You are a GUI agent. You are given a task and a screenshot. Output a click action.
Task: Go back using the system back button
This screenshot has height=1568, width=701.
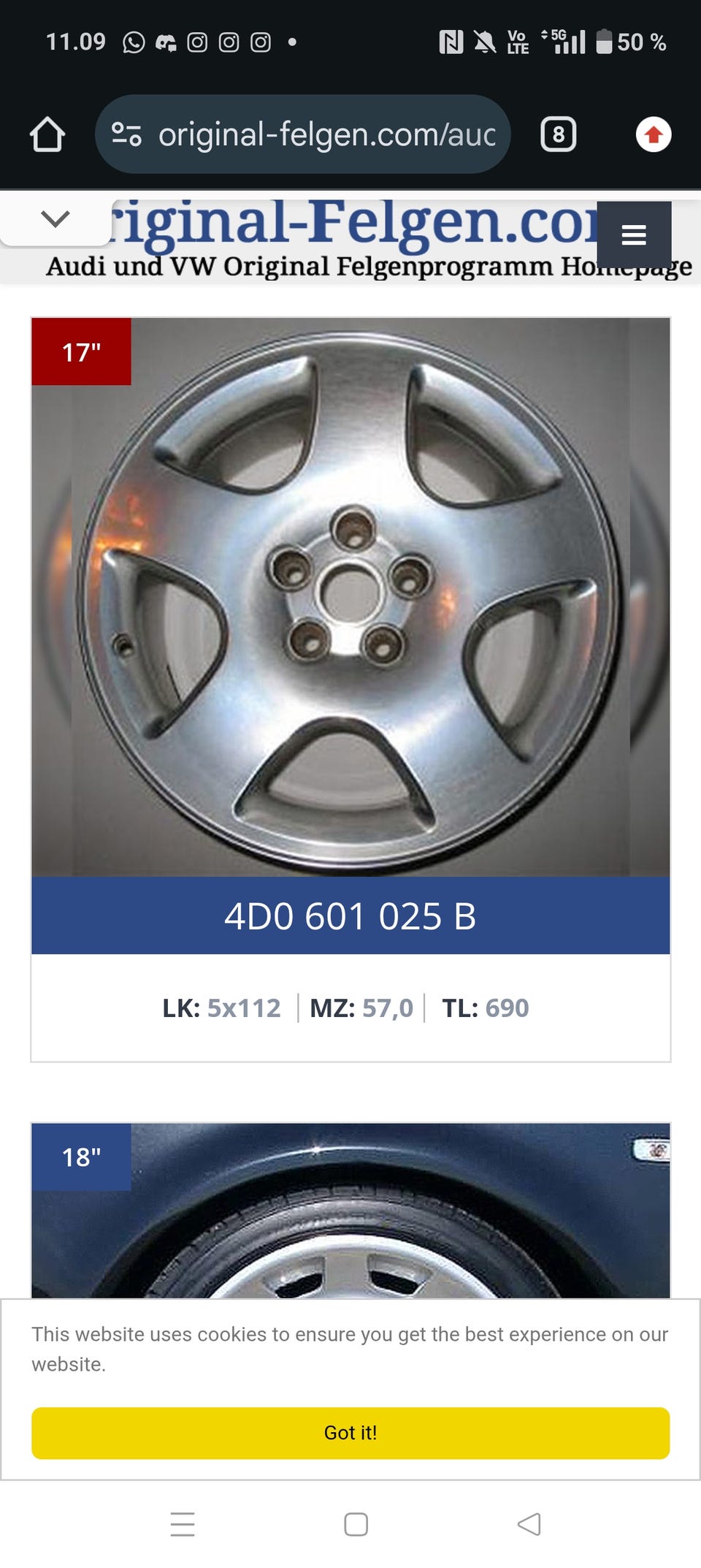coord(529,1524)
